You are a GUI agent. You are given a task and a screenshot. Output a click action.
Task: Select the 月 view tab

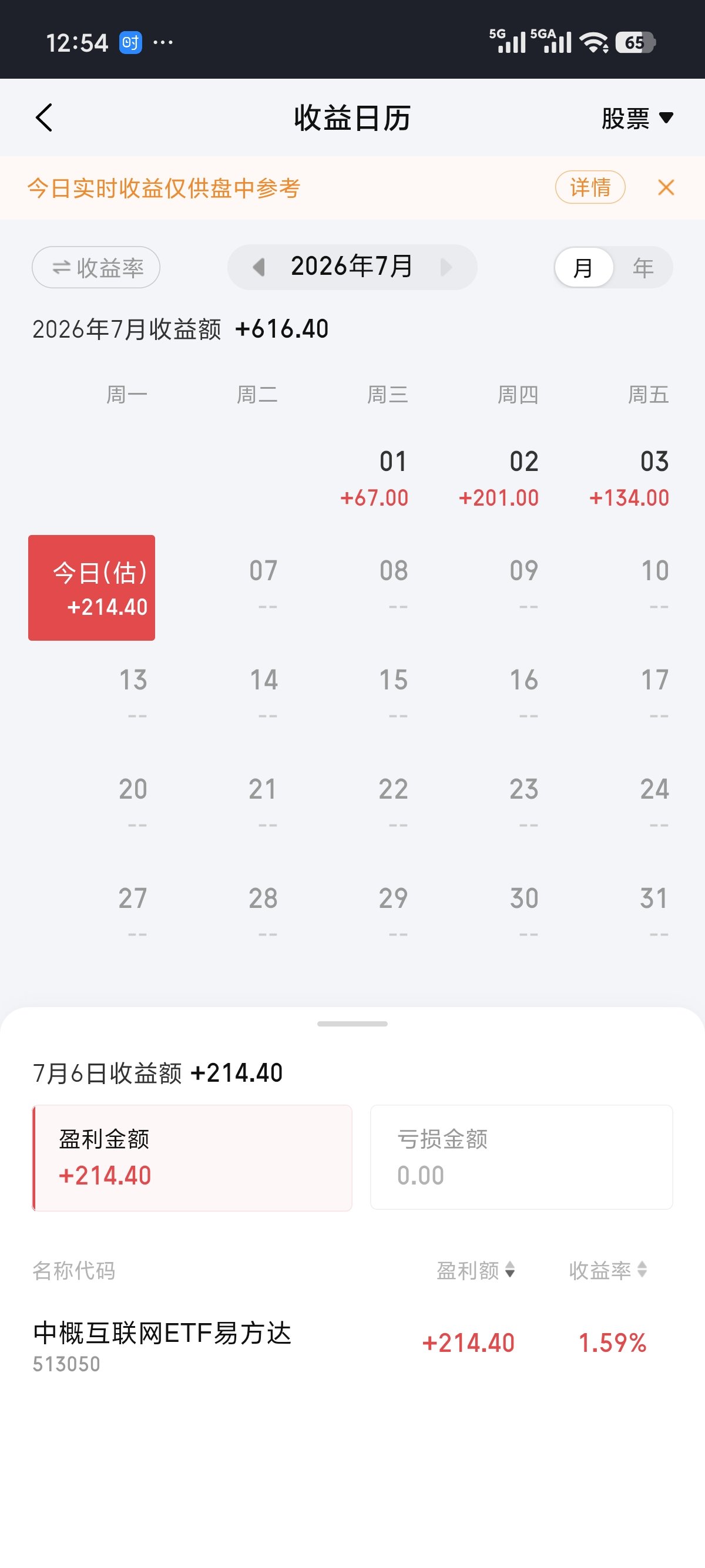coord(583,267)
